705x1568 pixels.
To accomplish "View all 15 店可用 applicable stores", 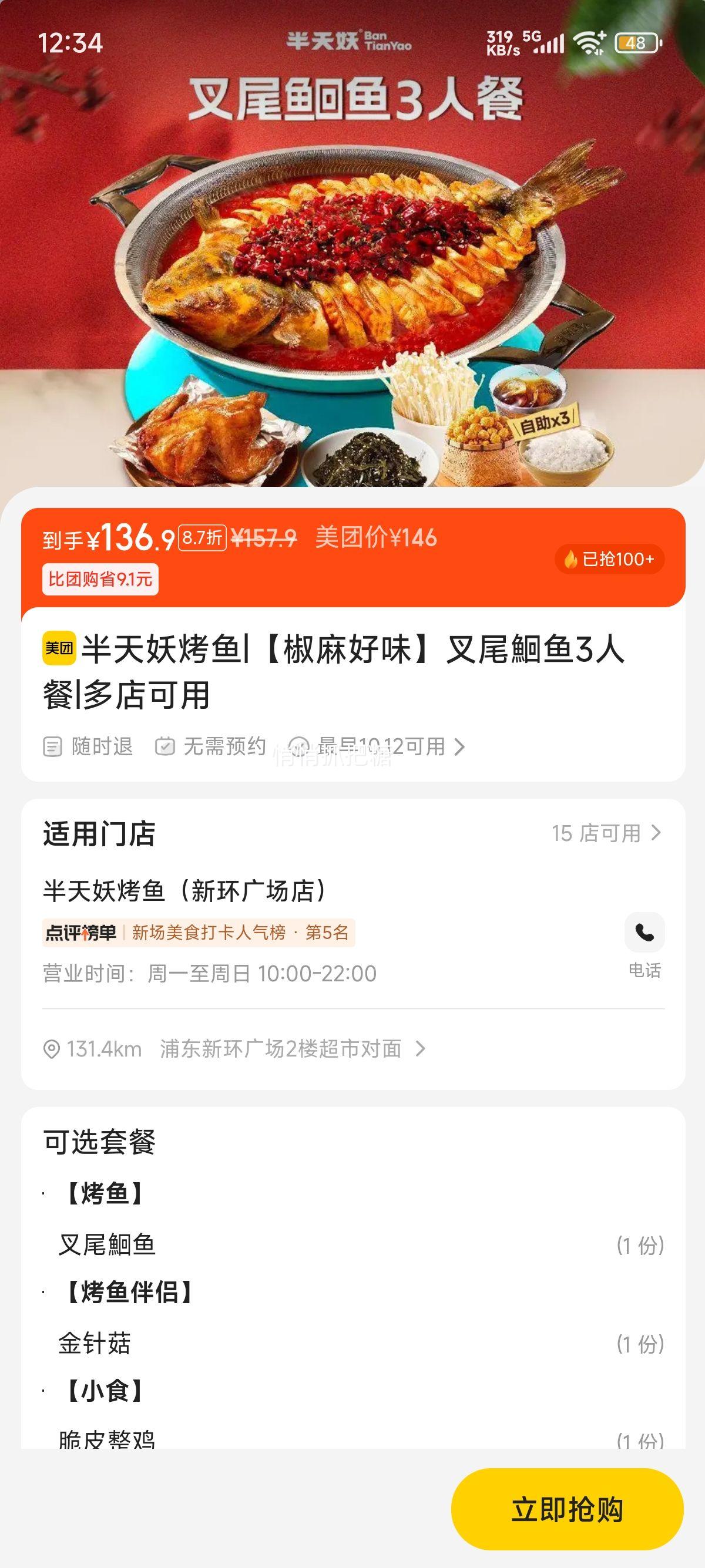I will click(x=606, y=833).
